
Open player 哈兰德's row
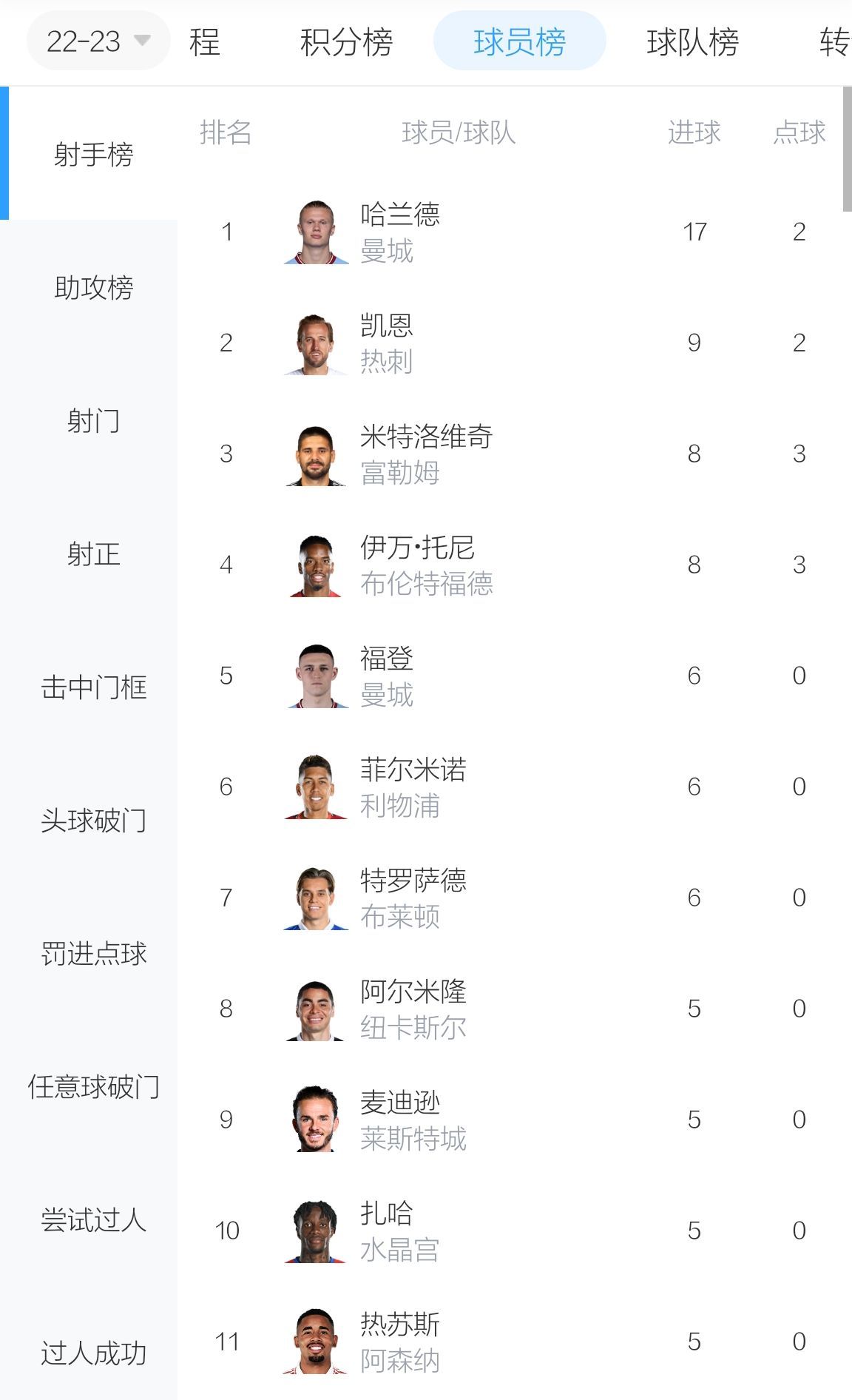[399, 232]
